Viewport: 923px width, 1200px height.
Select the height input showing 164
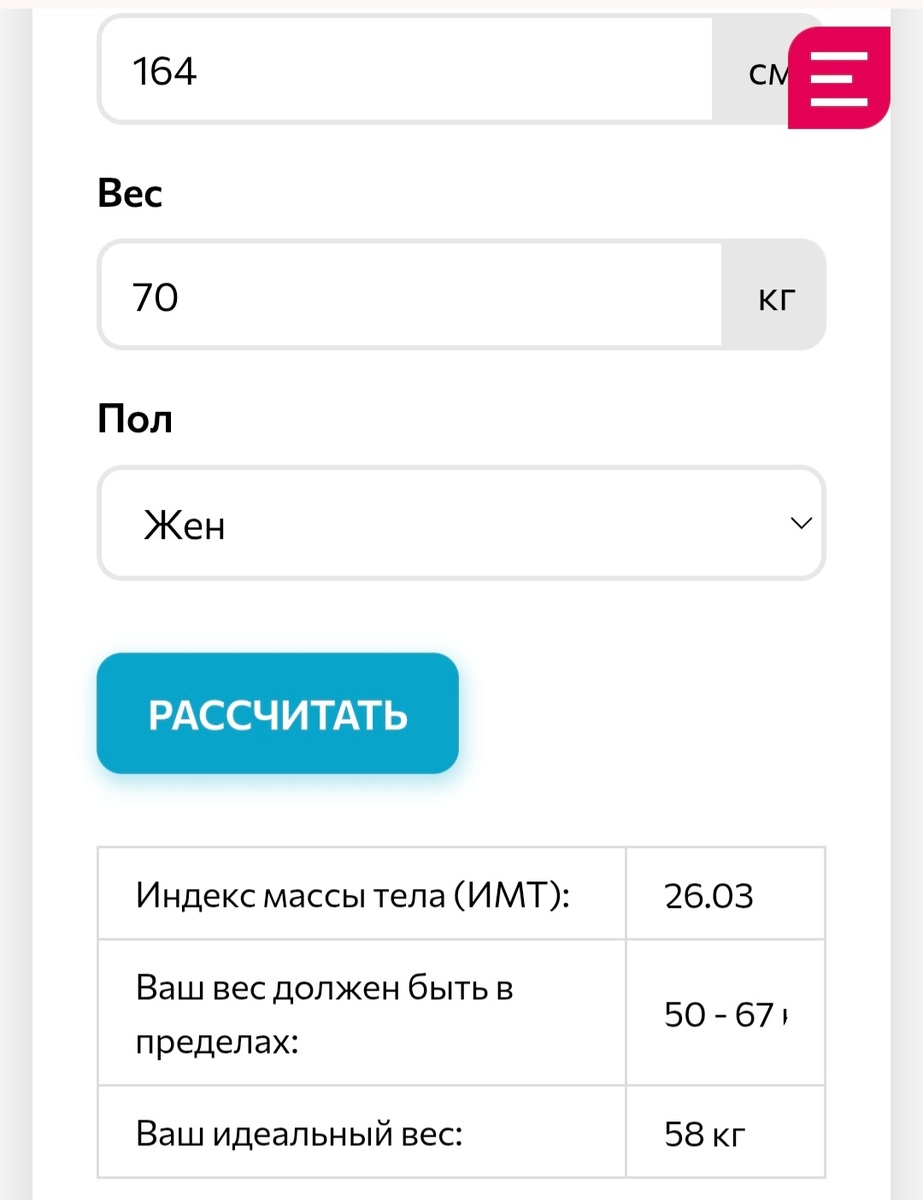(x=400, y=70)
